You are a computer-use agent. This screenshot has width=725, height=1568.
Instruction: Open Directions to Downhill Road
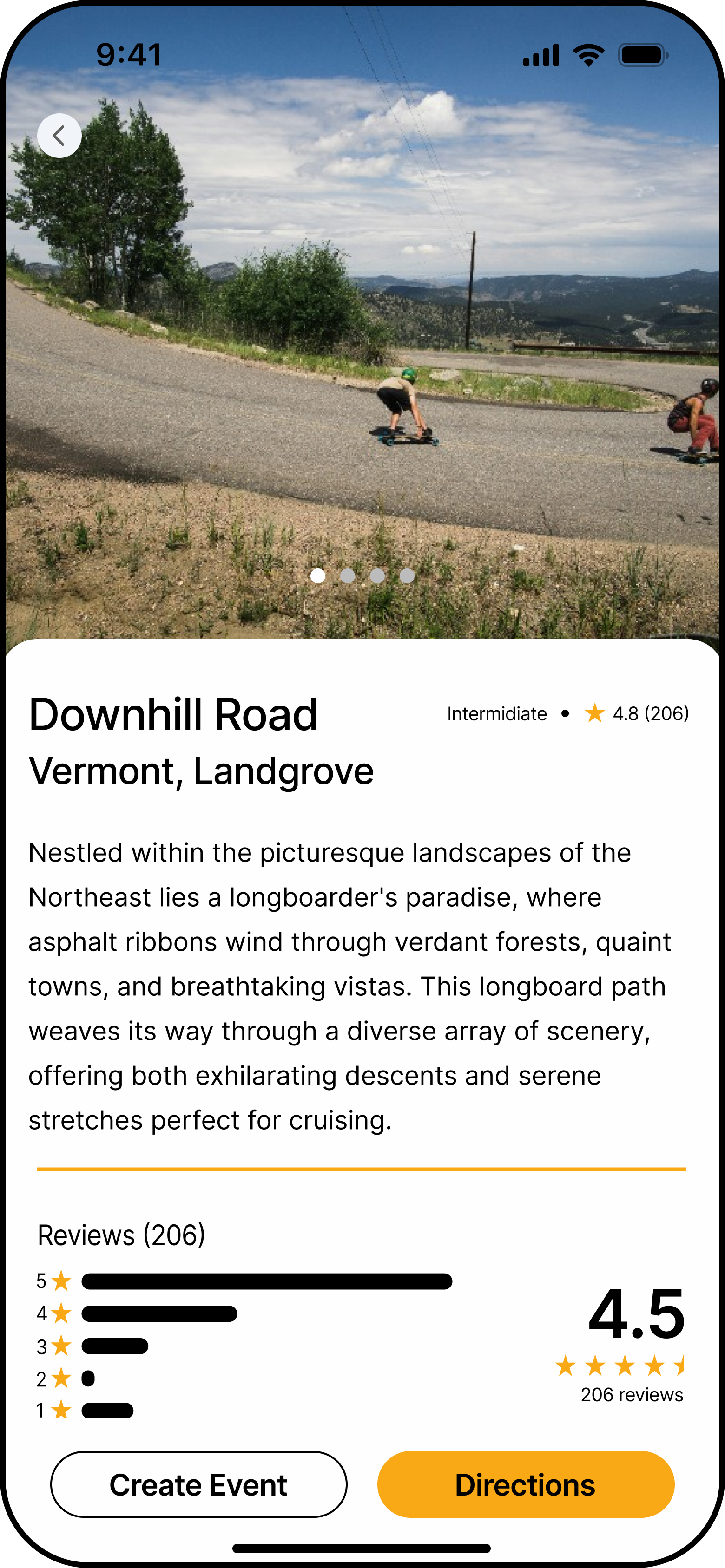coord(525,1484)
